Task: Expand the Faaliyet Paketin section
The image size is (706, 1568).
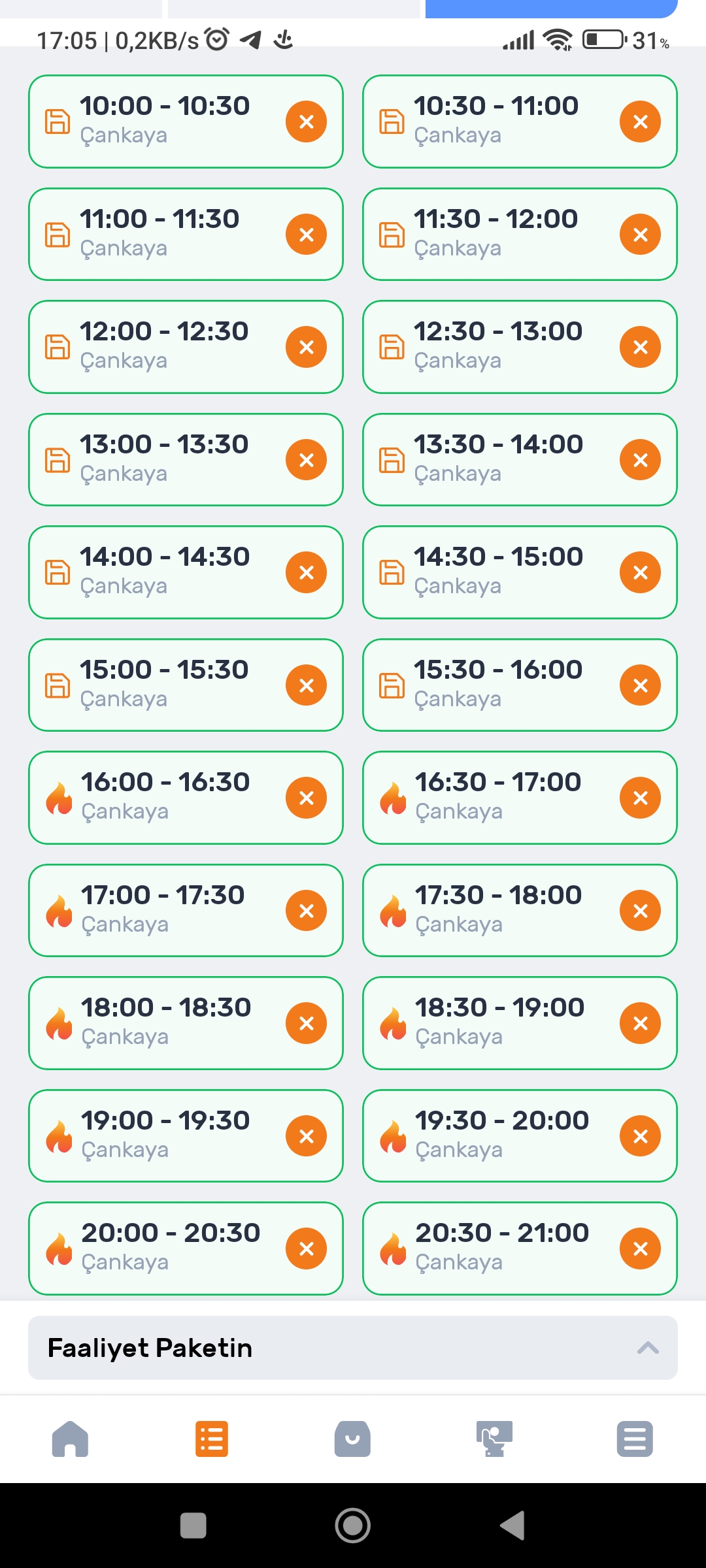Action: pyautogui.click(x=352, y=1348)
